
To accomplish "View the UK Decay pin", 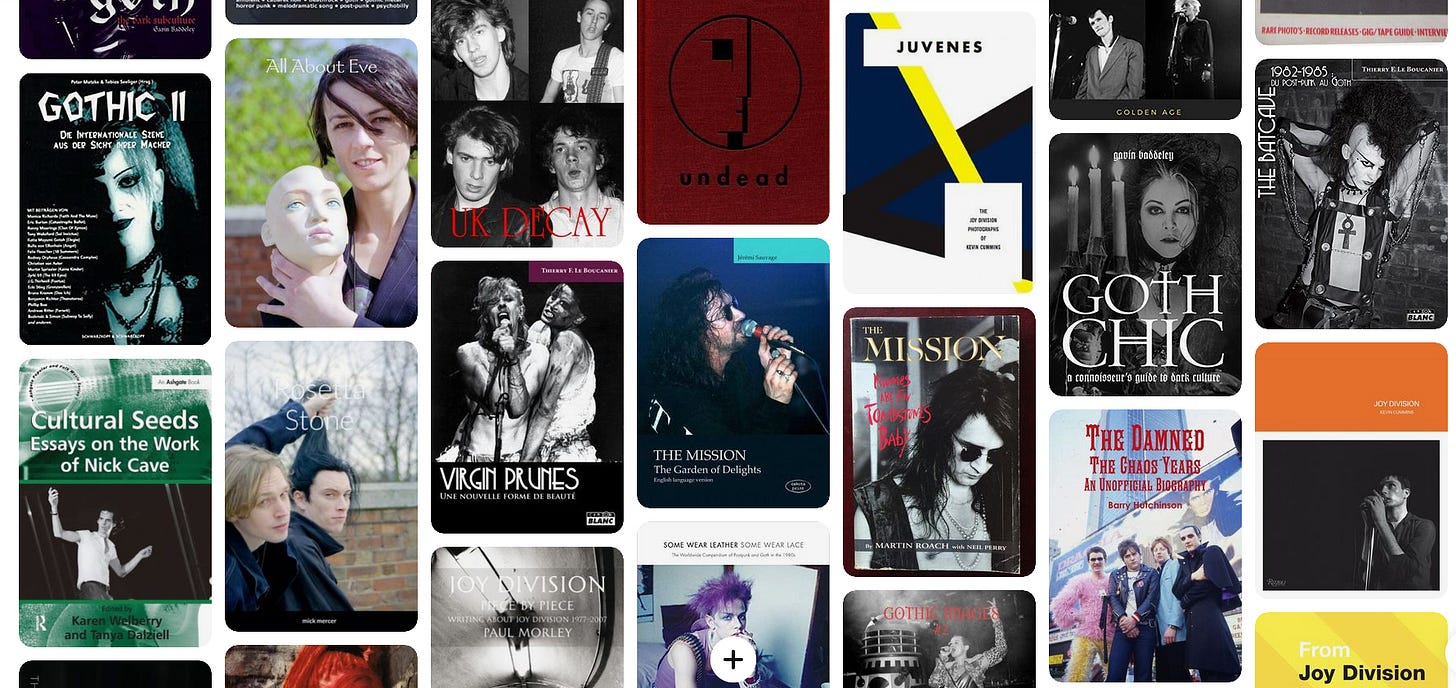I will click(x=527, y=123).
